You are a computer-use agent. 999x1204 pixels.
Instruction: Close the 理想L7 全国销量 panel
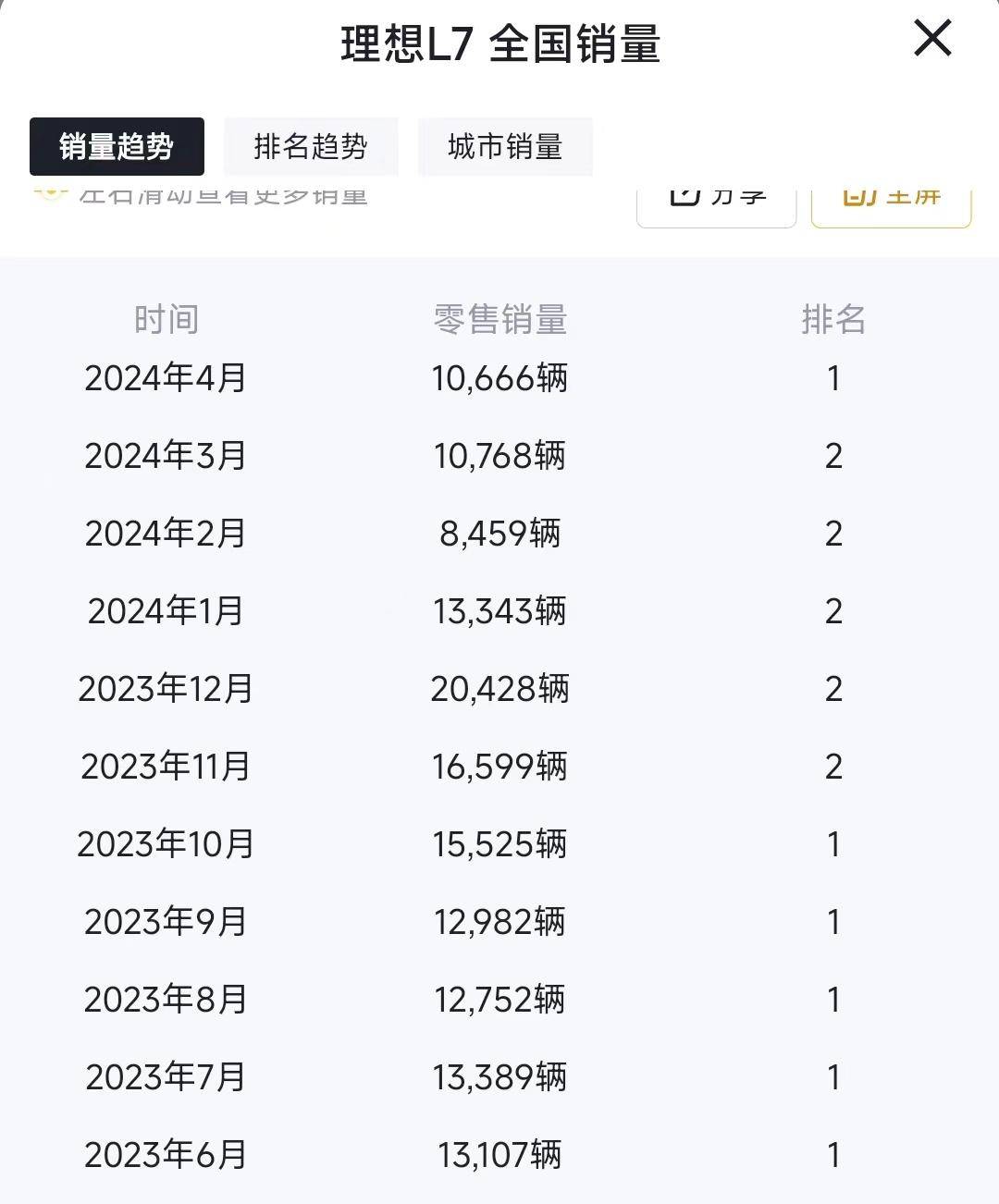click(x=932, y=39)
